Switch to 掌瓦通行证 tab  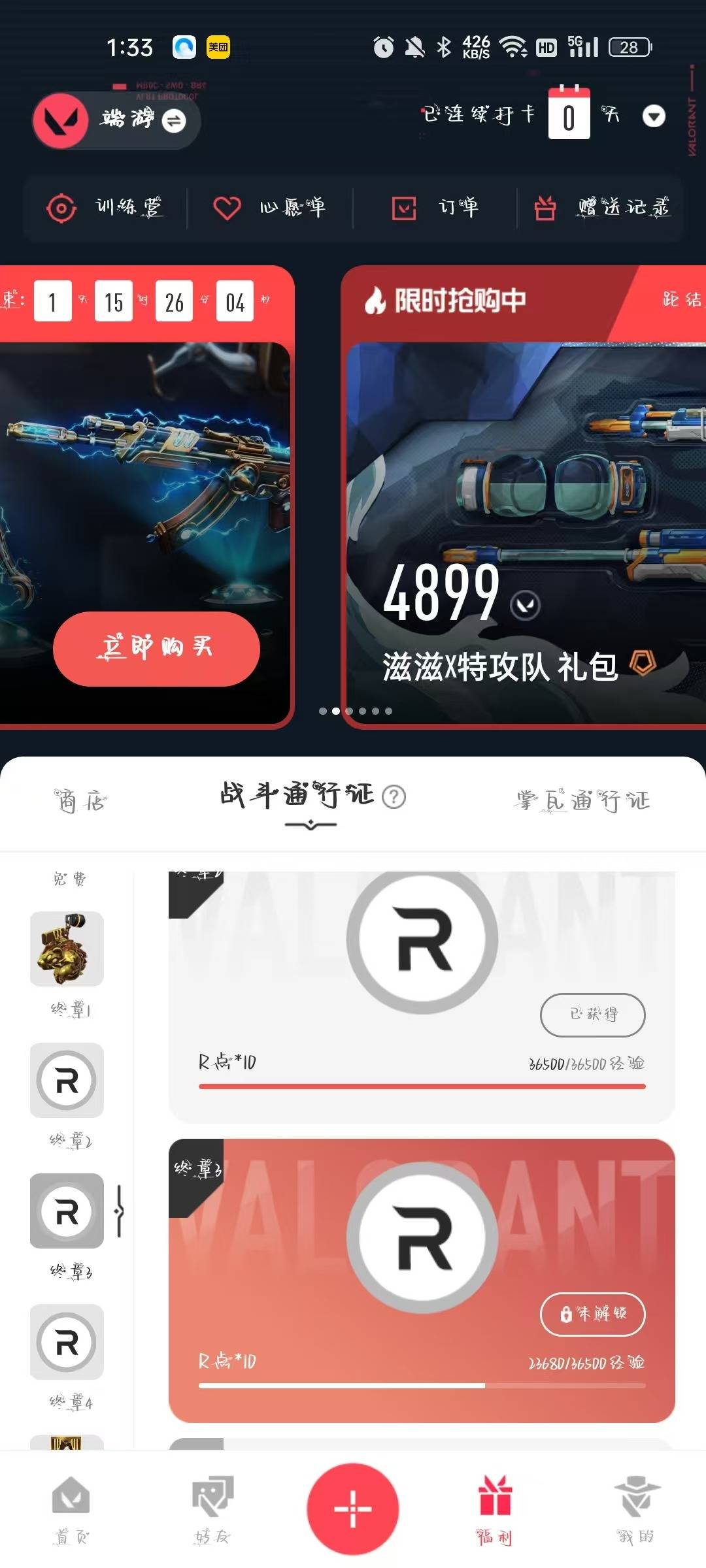pyautogui.click(x=583, y=800)
